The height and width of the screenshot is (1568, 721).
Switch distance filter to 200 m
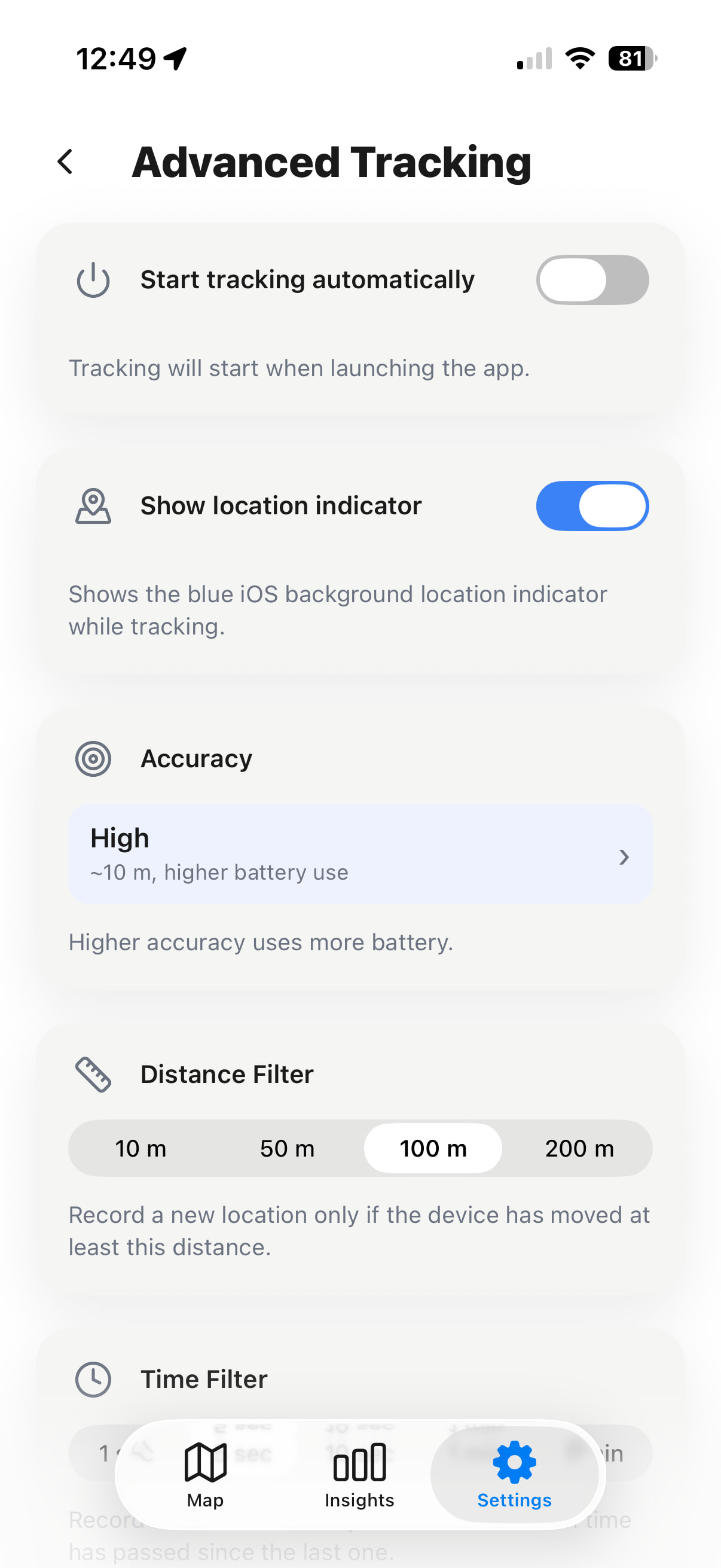click(x=579, y=1149)
